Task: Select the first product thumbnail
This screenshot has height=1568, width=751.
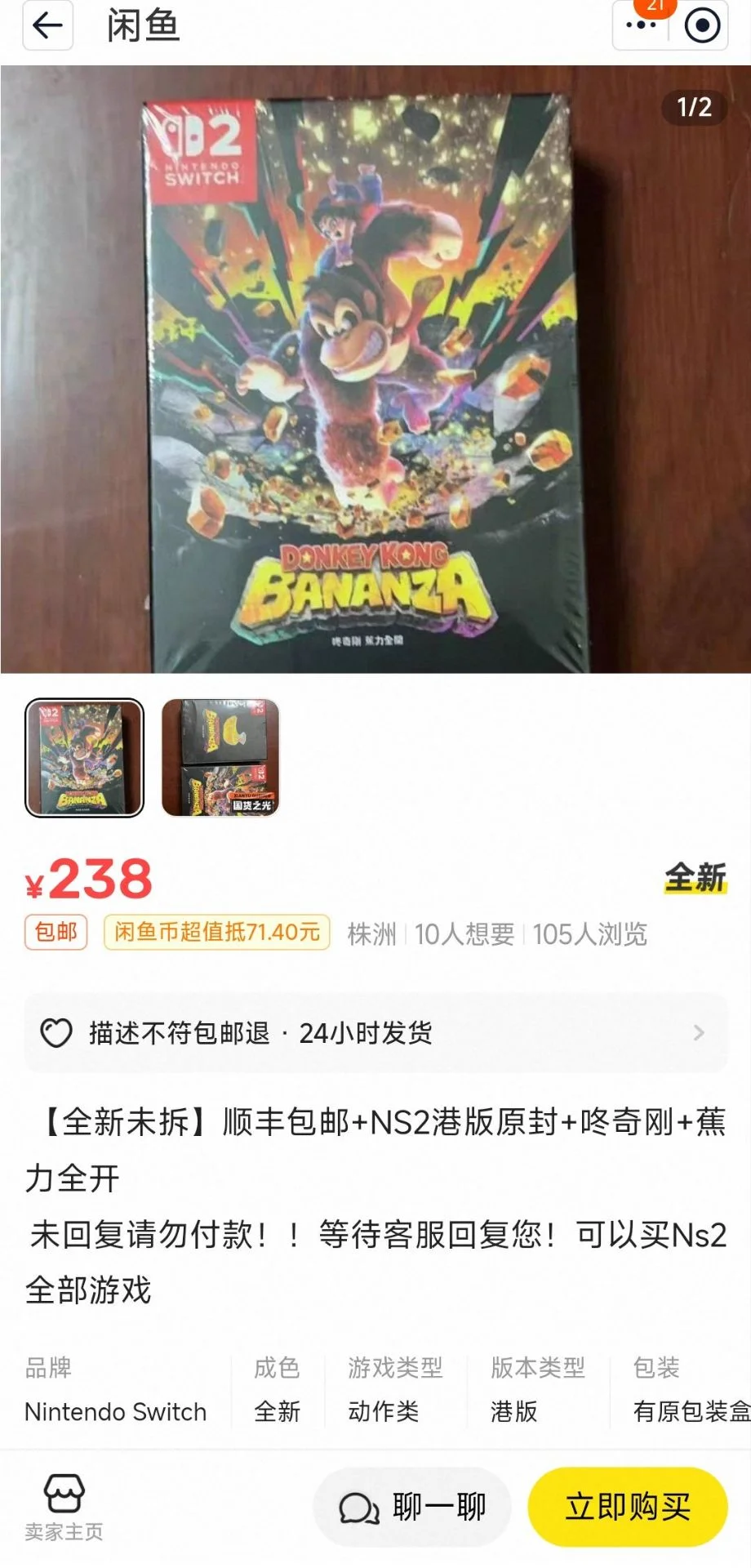Action: pos(85,758)
